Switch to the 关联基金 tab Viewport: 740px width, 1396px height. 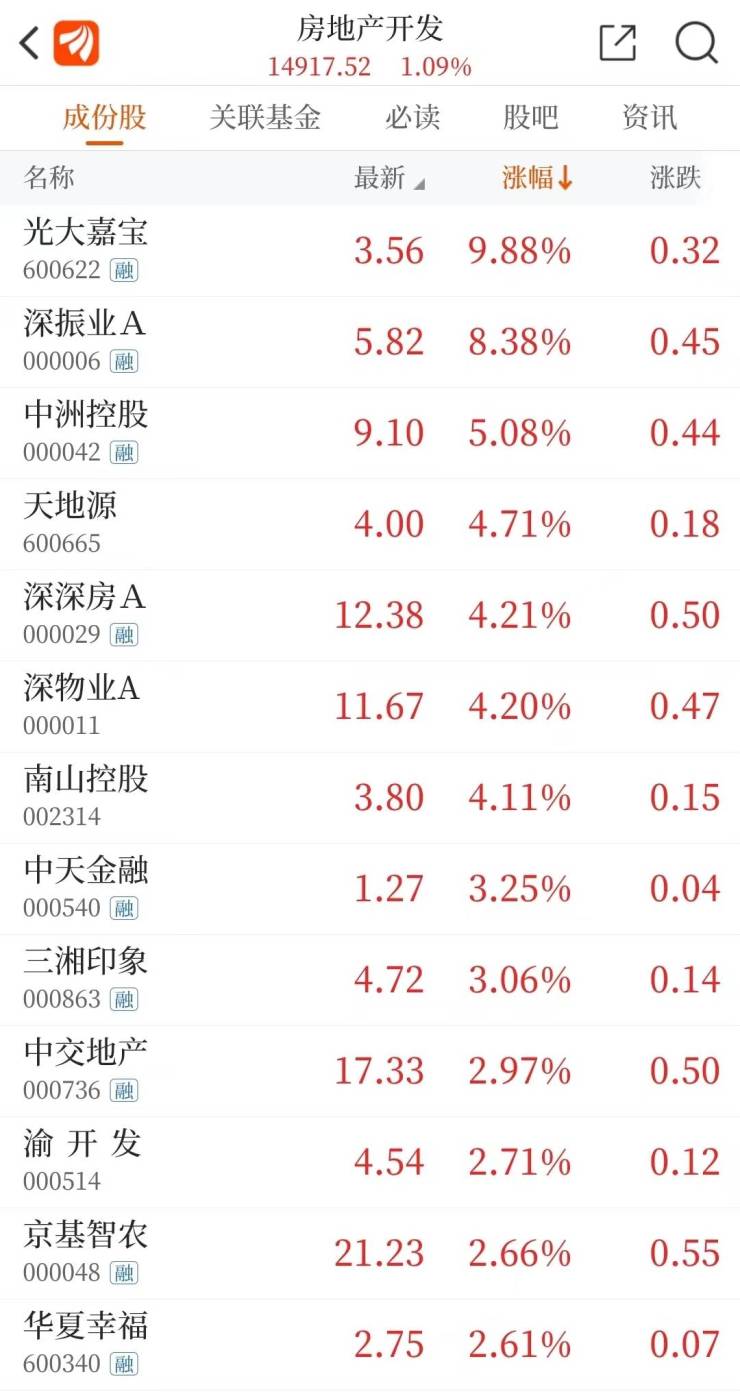pyautogui.click(x=265, y=118)
